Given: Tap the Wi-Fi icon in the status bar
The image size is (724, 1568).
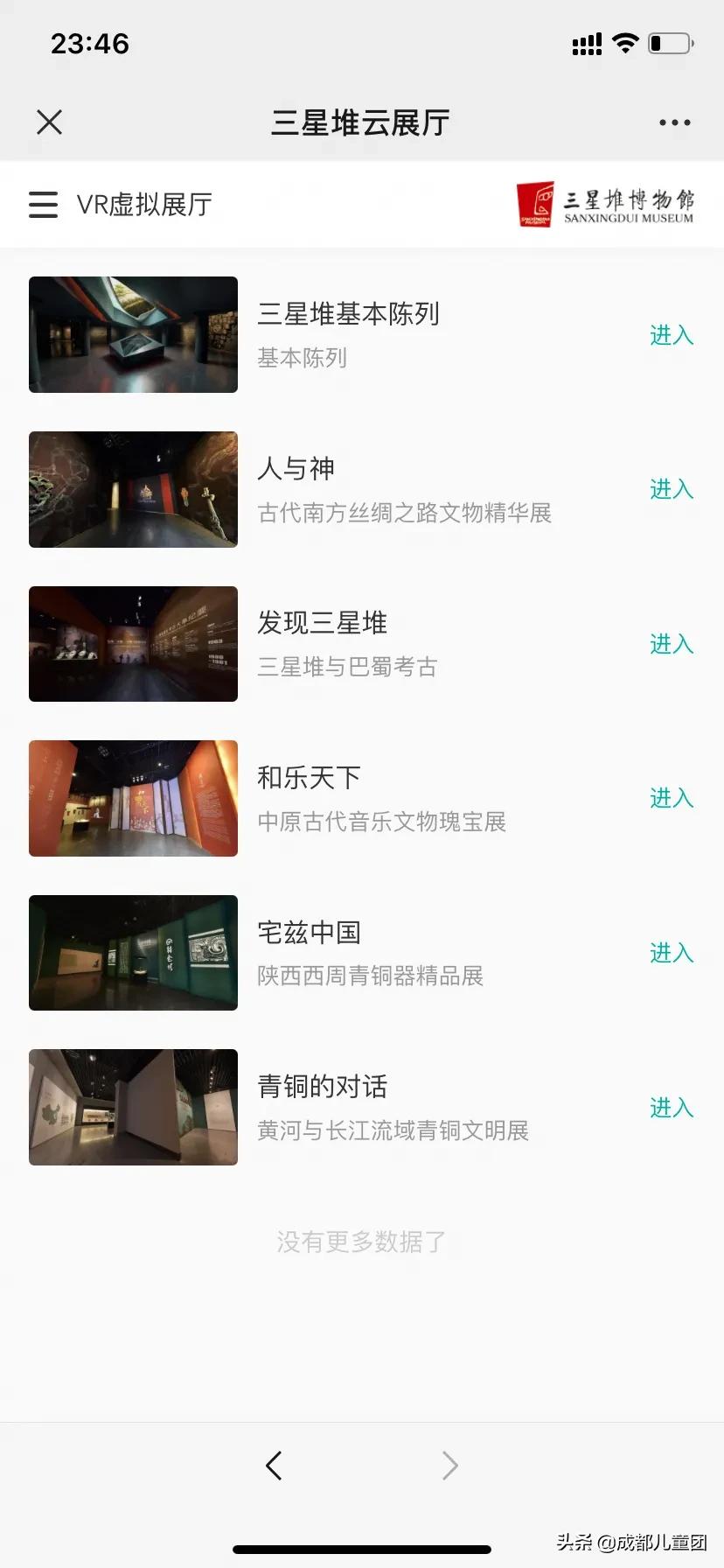Looking at the screenshot, I should pyautogui.click(x=626, y=42).
